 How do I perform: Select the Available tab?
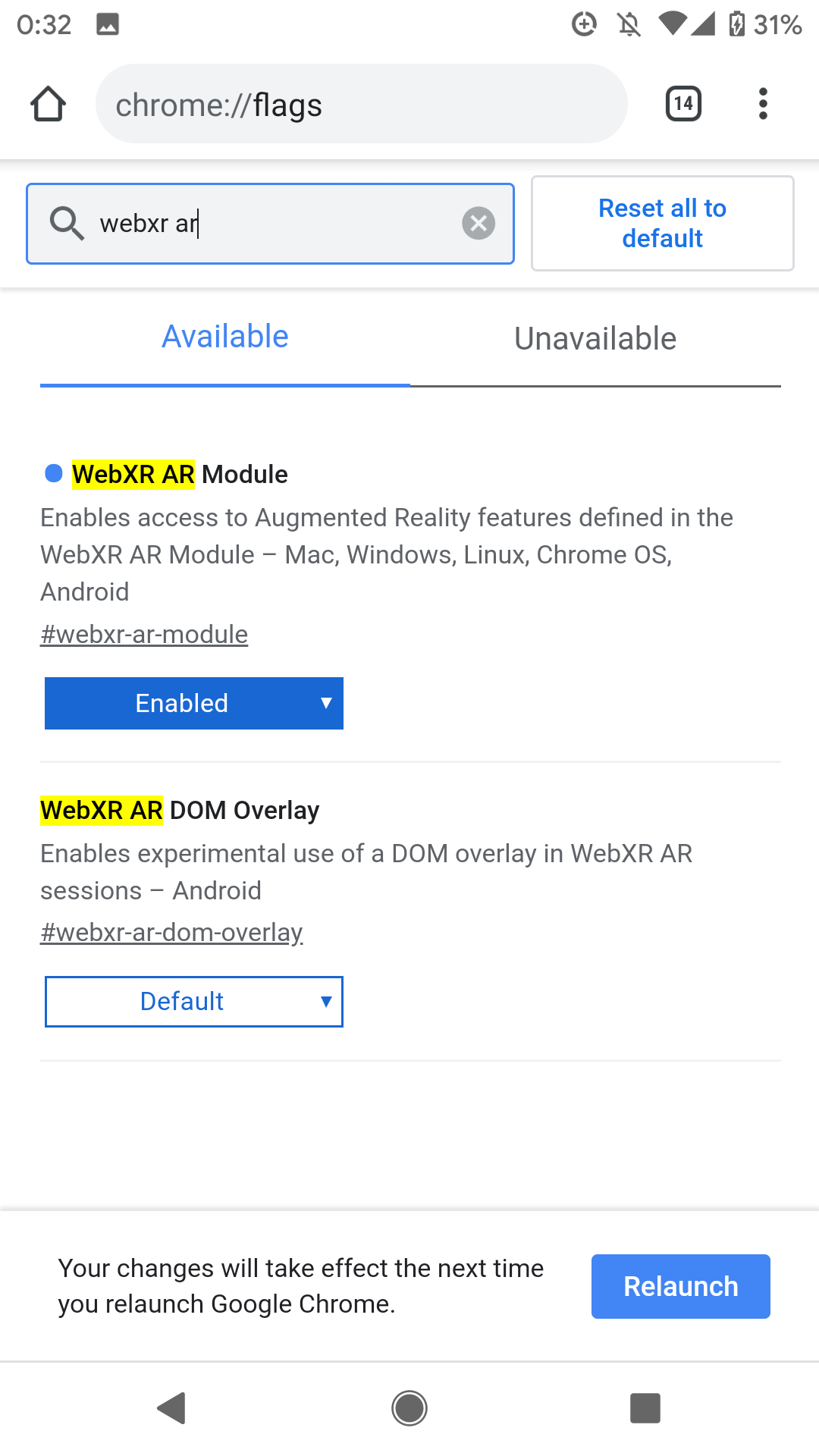pyautogui.click(x=225, y=337)
